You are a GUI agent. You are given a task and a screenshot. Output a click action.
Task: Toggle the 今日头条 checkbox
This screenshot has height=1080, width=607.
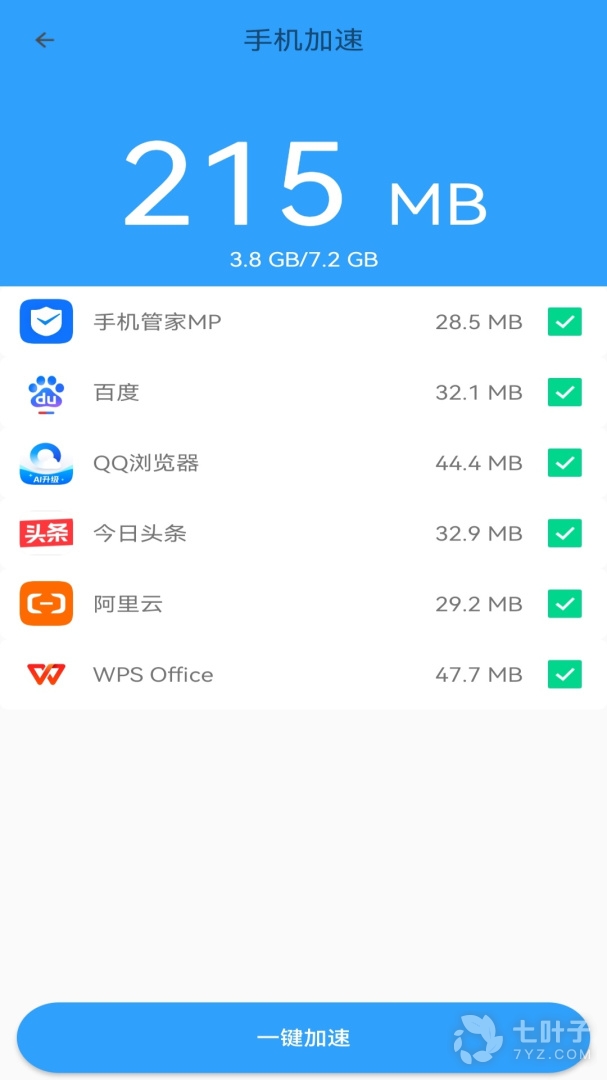coord(564,533)
